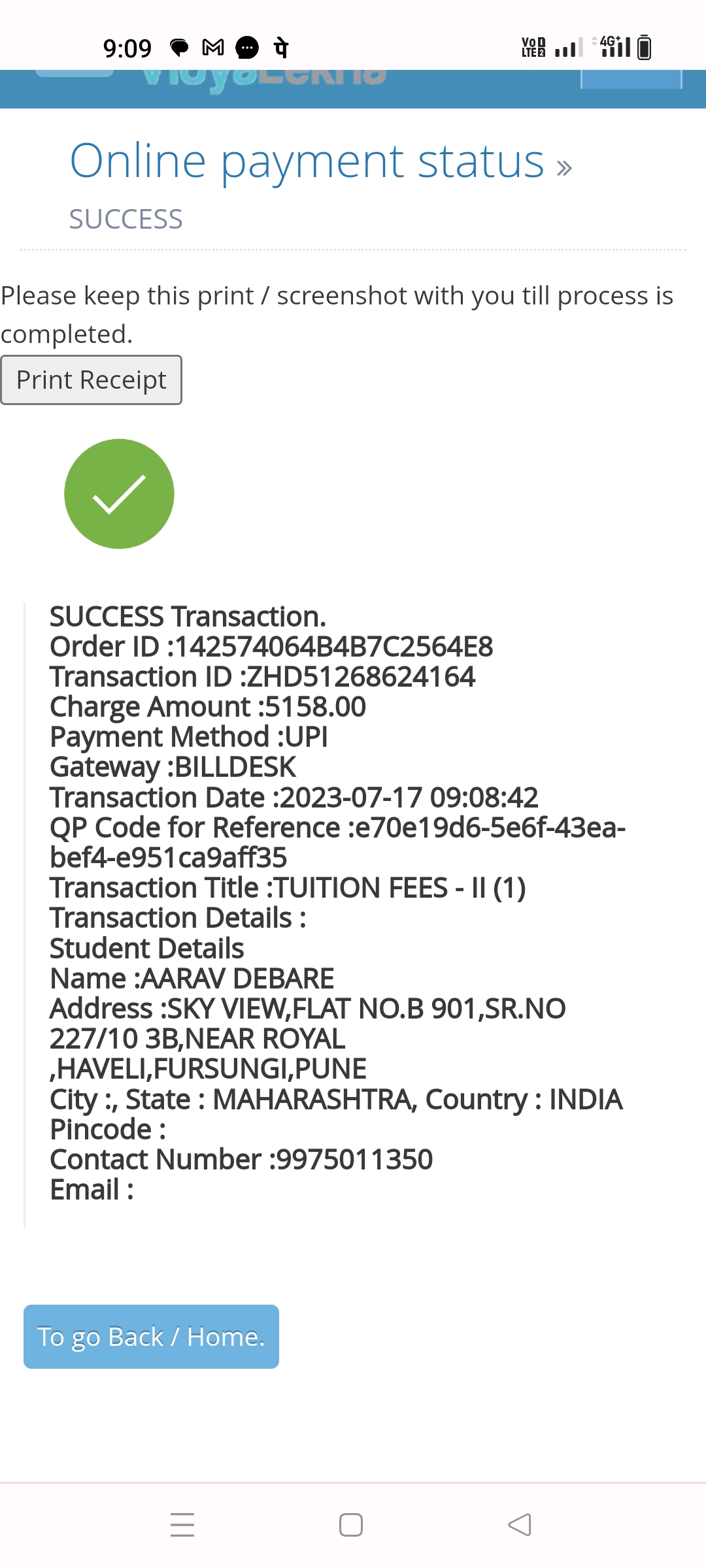Go to home via system home button
Image resolution: width=706 pixels, height=1568 pixels.
[351, 1525]
